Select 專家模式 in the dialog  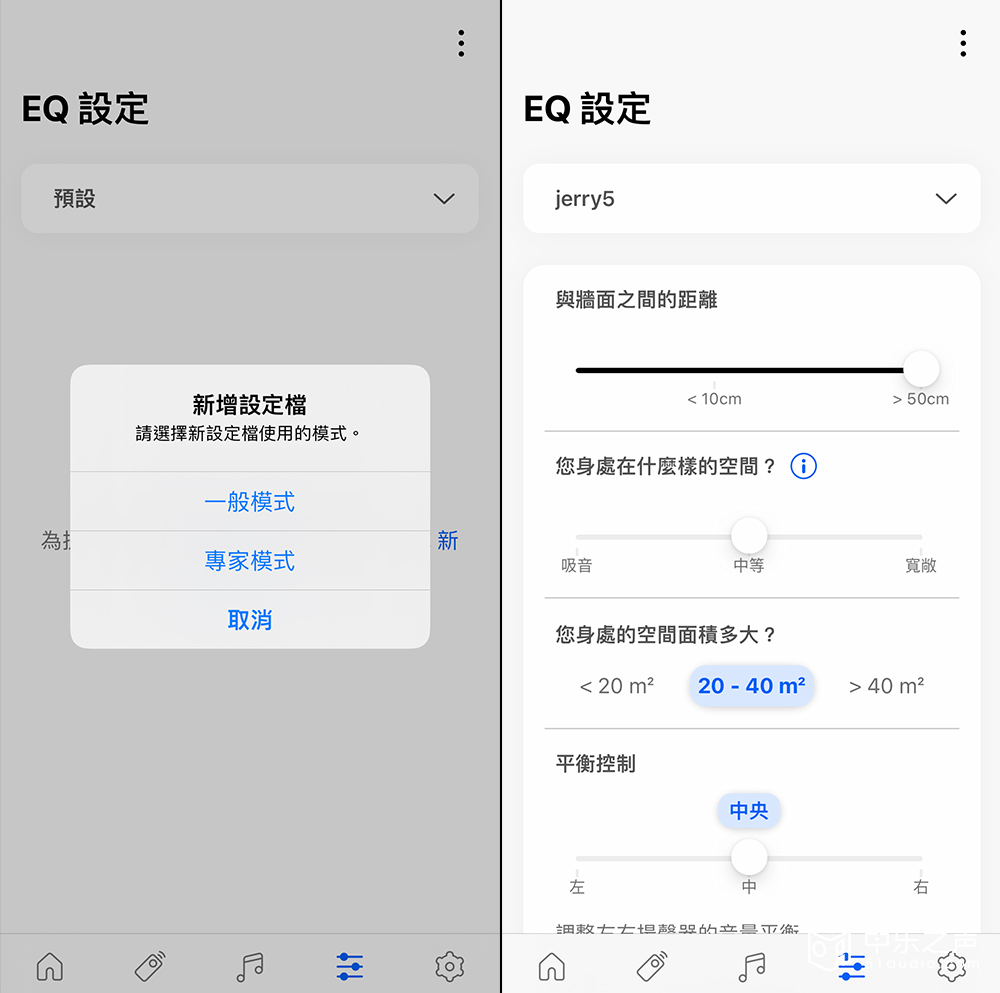(x=250, y=561)
